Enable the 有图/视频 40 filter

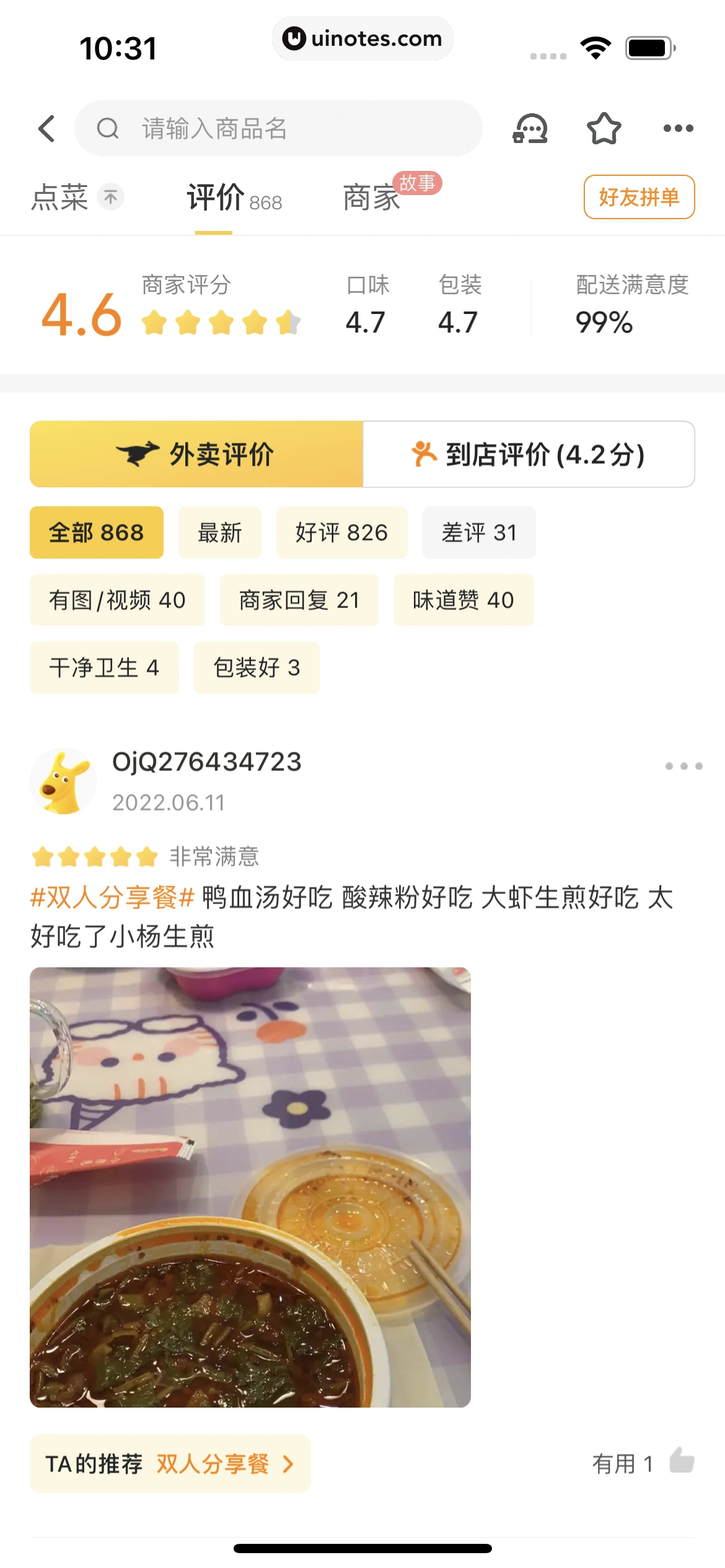click(x=117, y=600)
